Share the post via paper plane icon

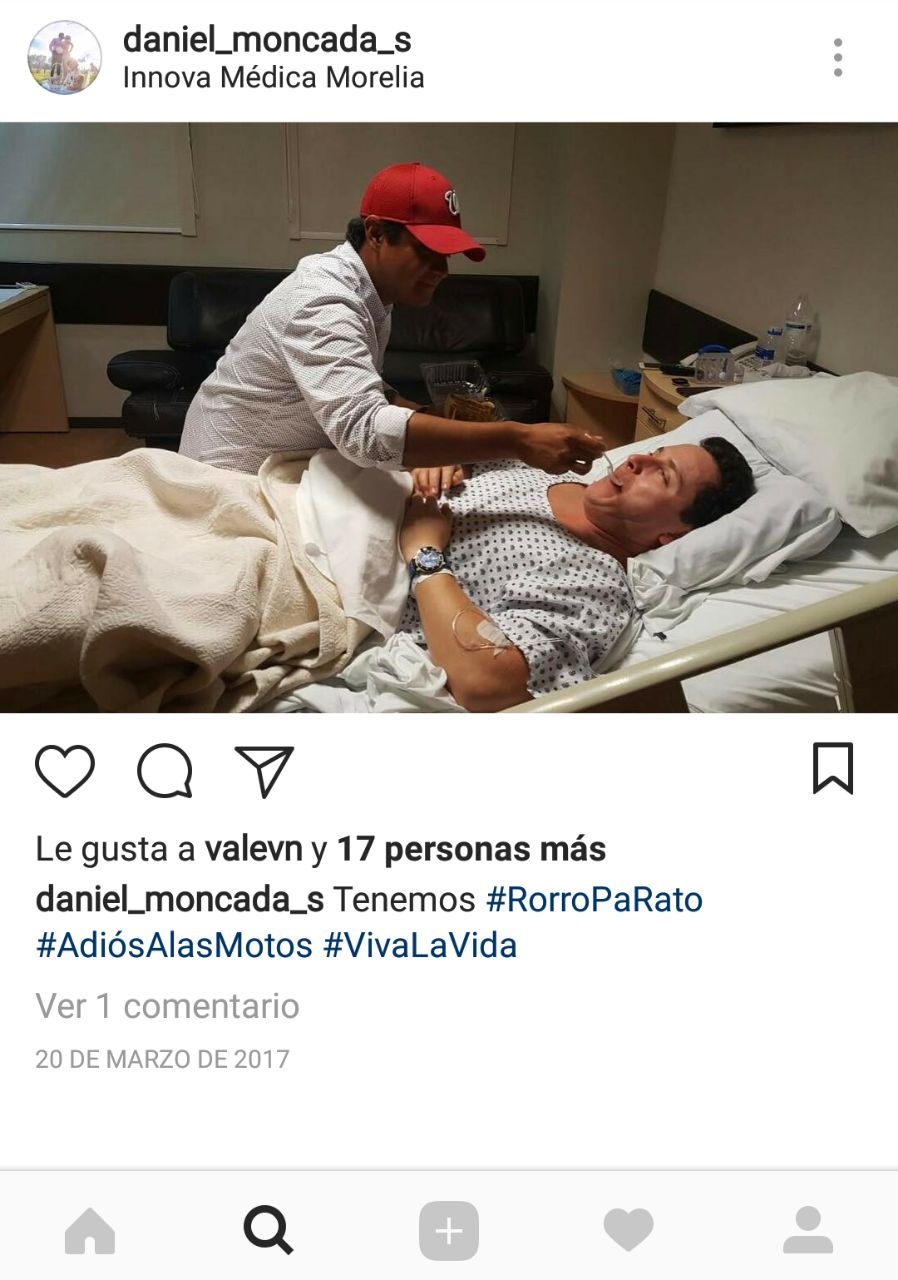(x=264, y=771)
